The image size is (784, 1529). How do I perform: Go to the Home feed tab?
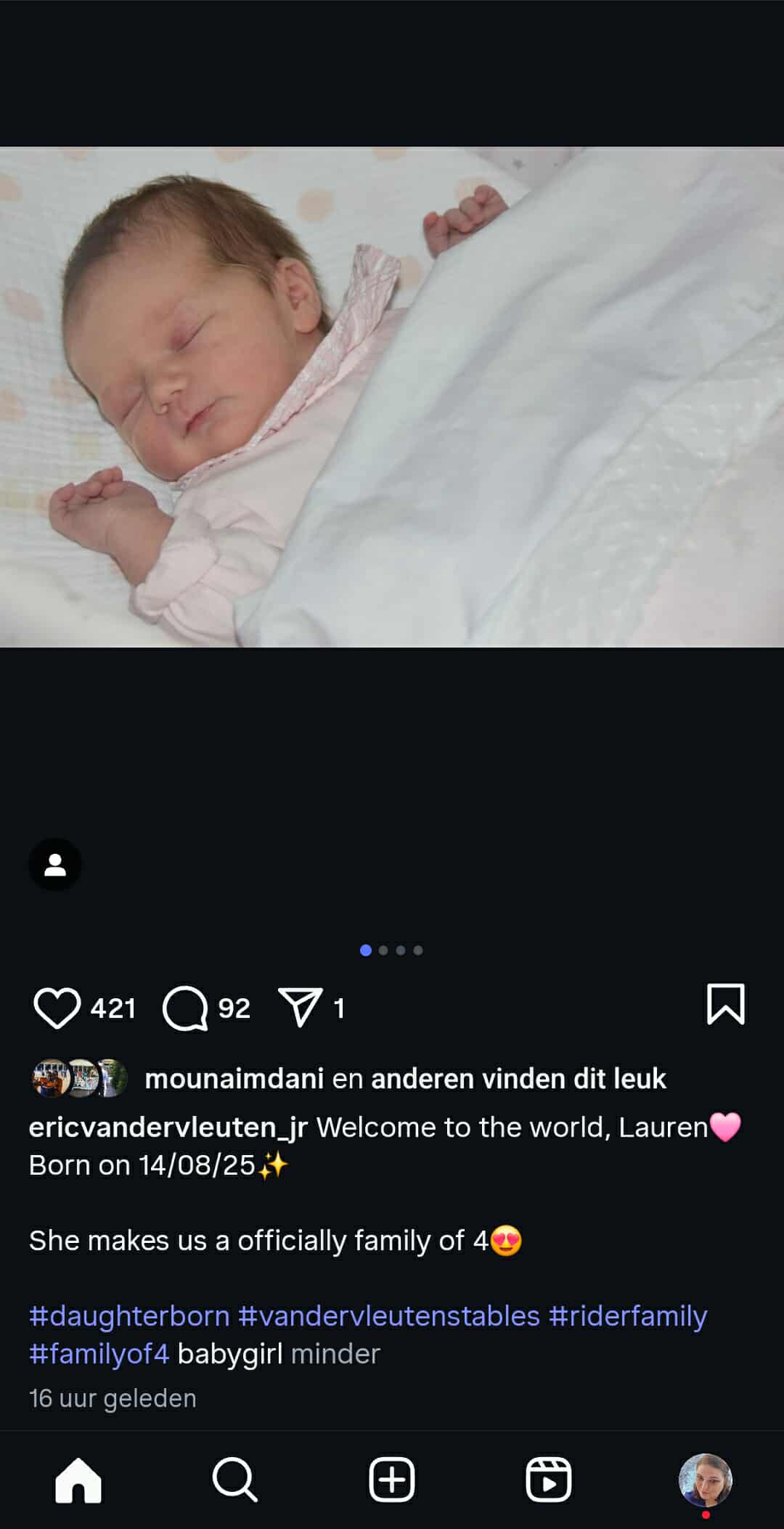pos(78,1480)
